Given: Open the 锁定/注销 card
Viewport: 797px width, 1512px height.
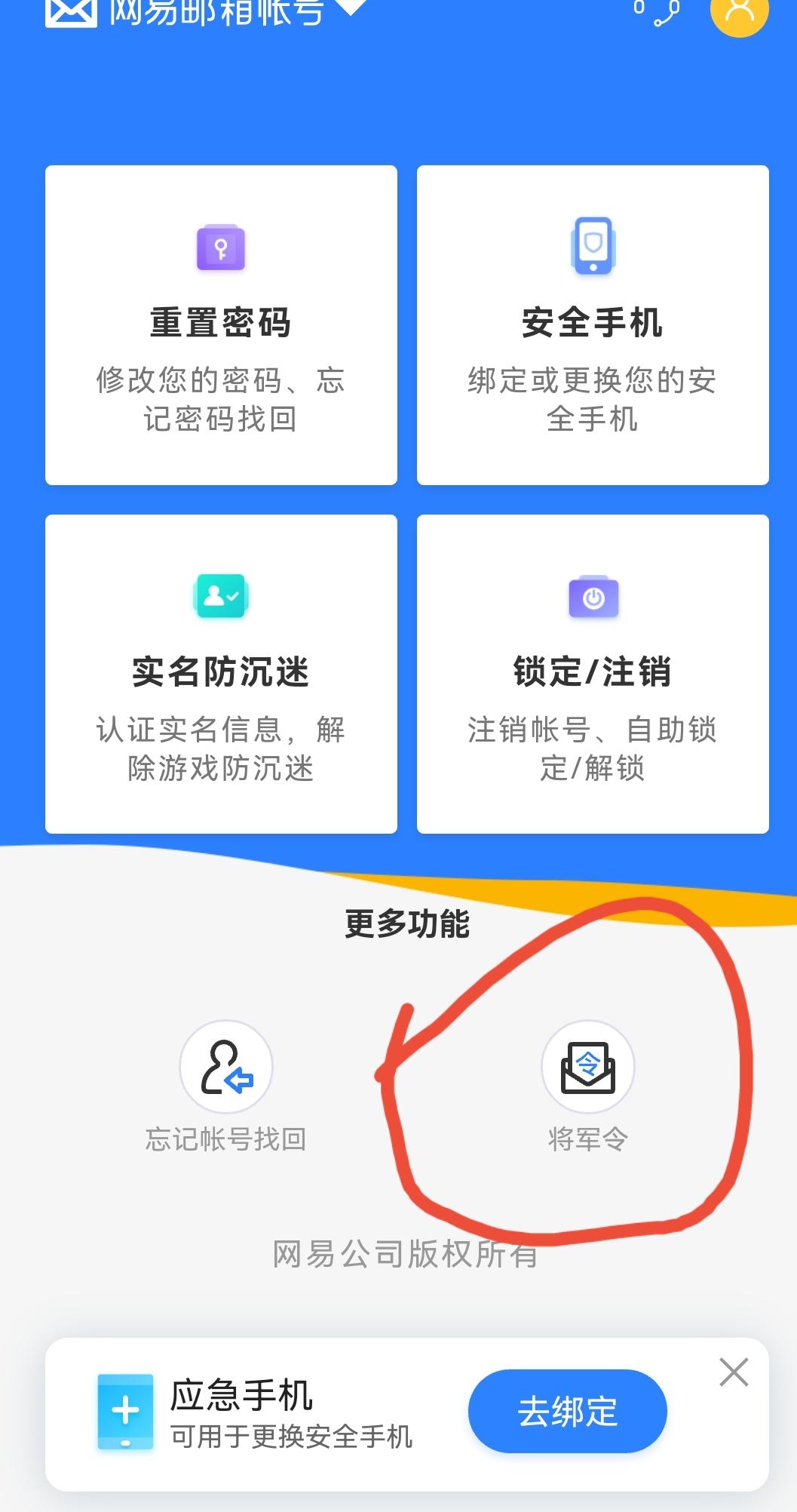Looking at the screenshot, I should click(x=593, y=674).
